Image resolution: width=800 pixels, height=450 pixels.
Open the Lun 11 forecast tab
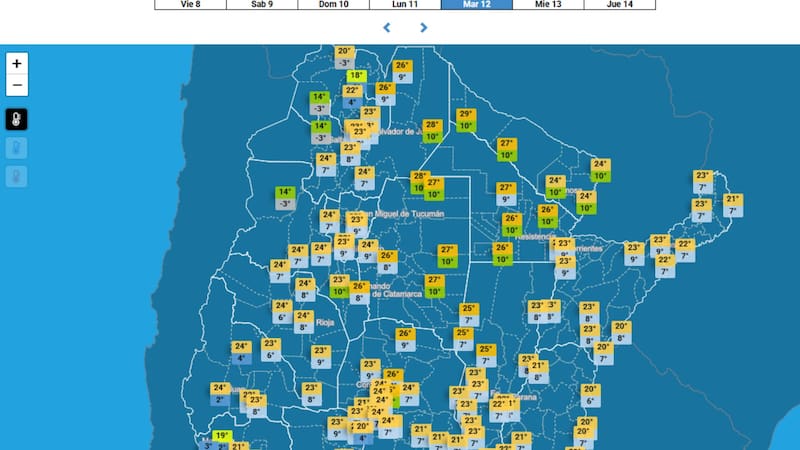click(405, 4)
